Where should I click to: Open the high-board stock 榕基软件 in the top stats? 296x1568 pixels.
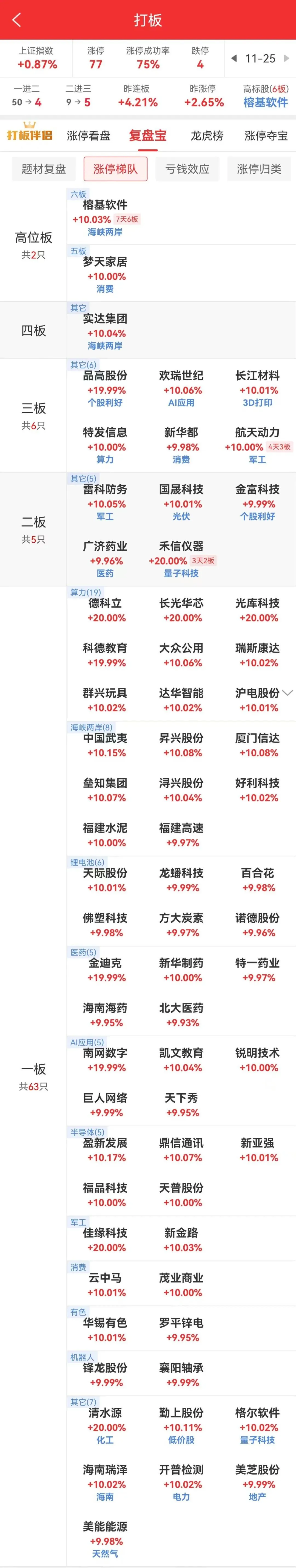[266, 102]
